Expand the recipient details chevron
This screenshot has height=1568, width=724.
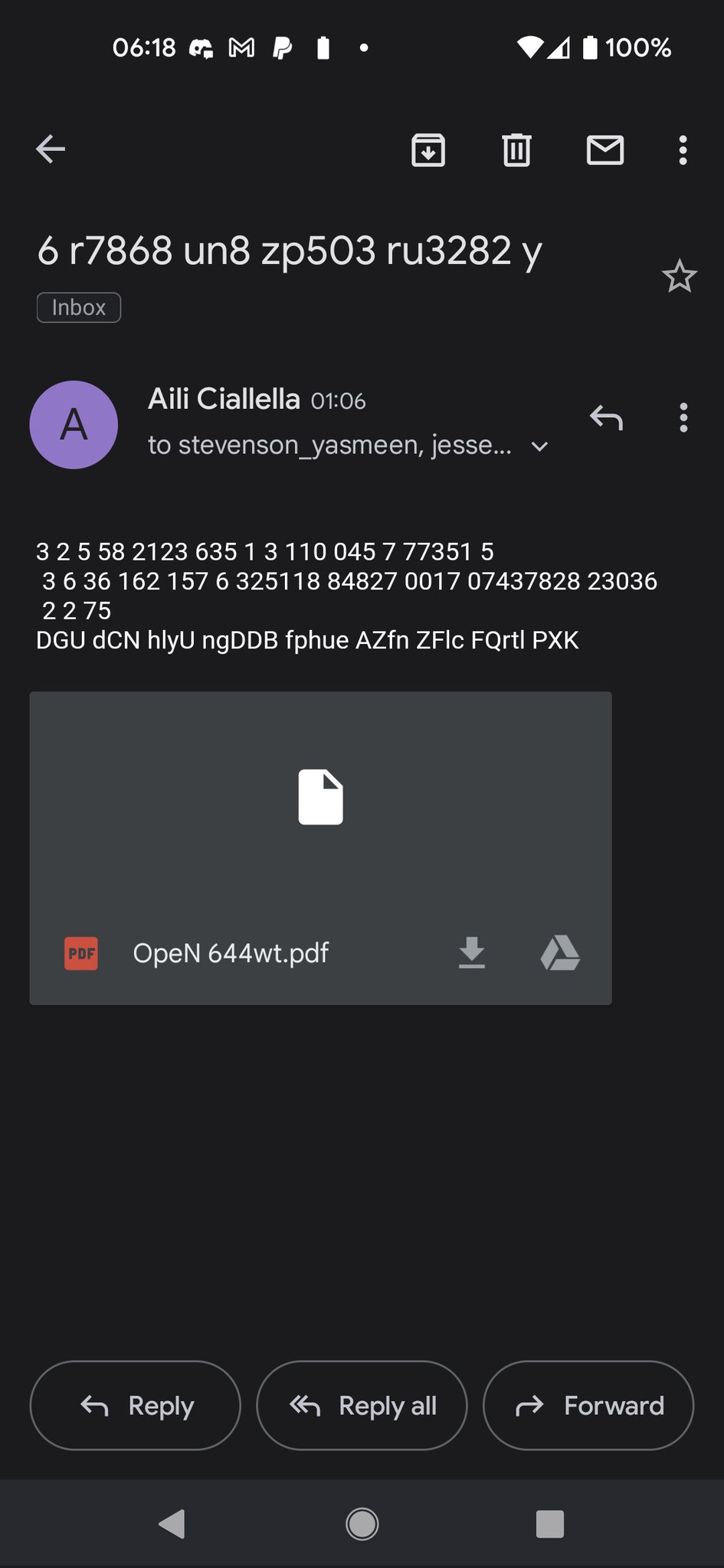539,446
